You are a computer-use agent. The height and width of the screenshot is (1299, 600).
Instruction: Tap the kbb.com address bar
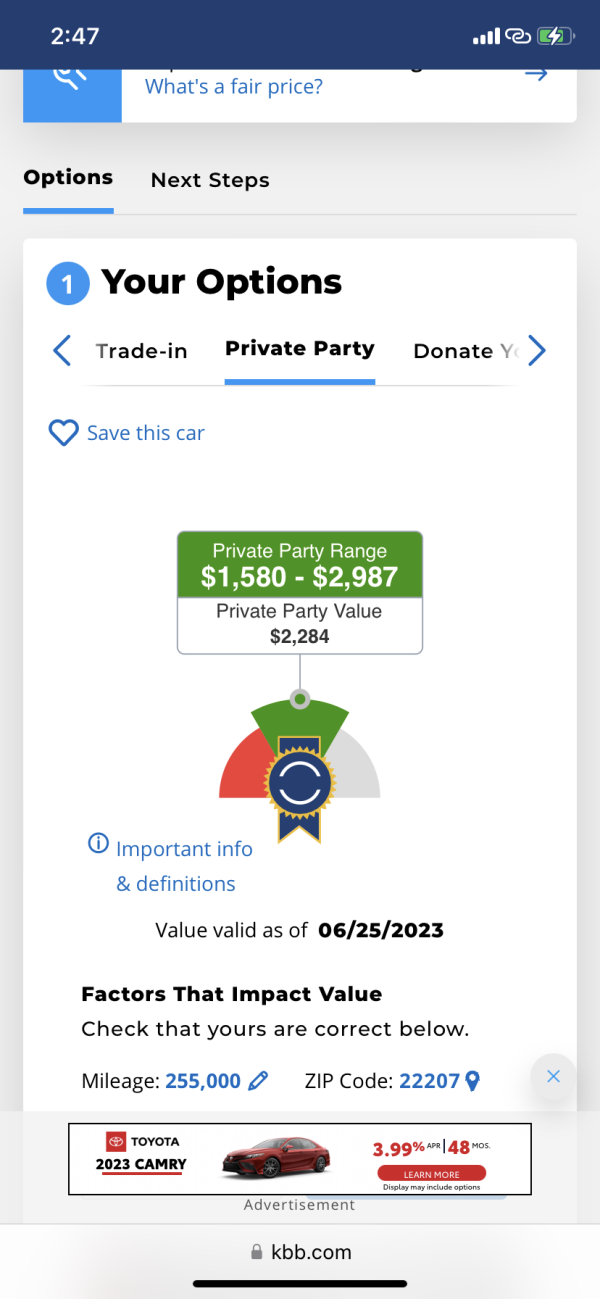pos(300,1252)
